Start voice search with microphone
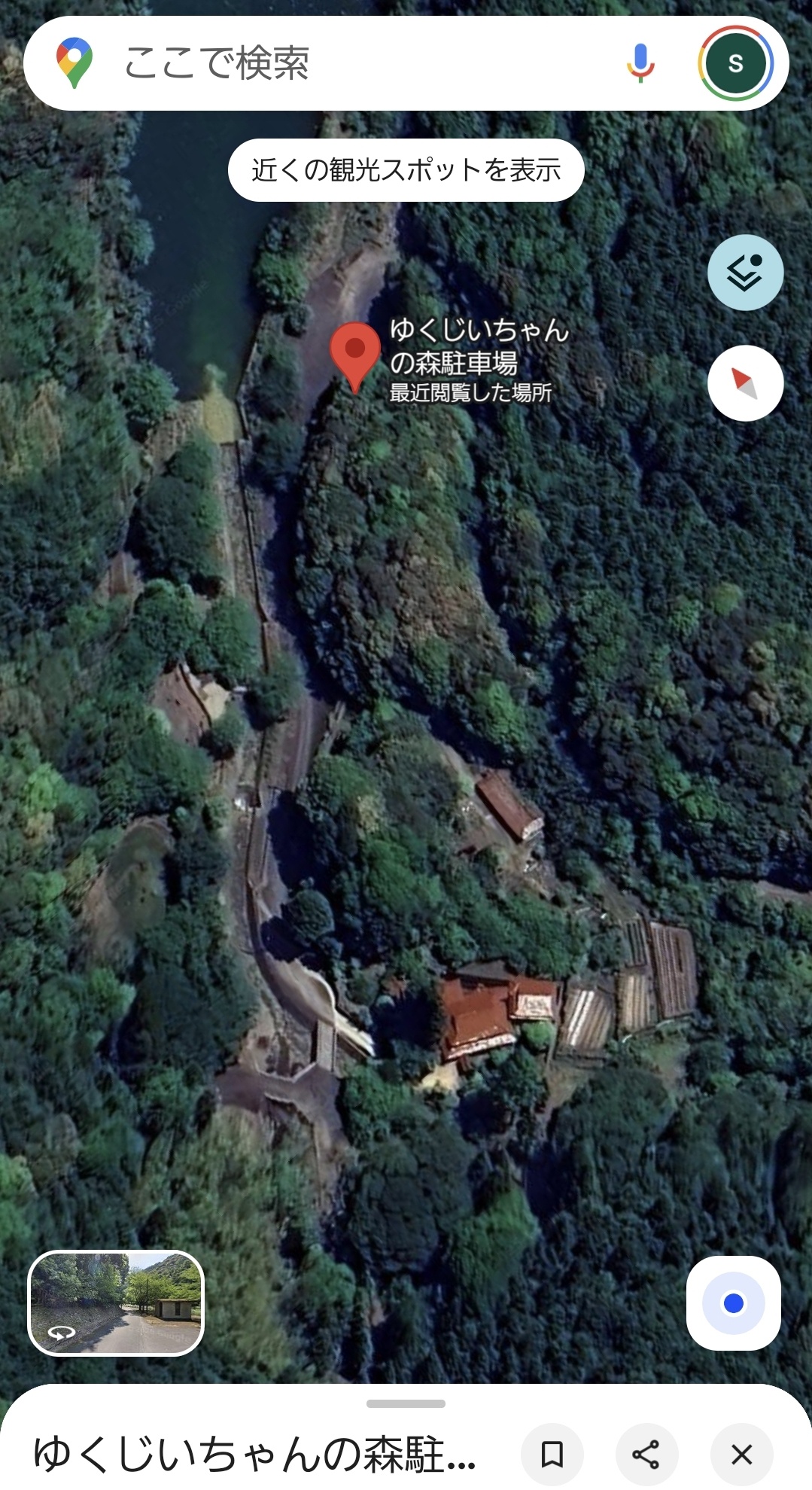 [640, 63]
